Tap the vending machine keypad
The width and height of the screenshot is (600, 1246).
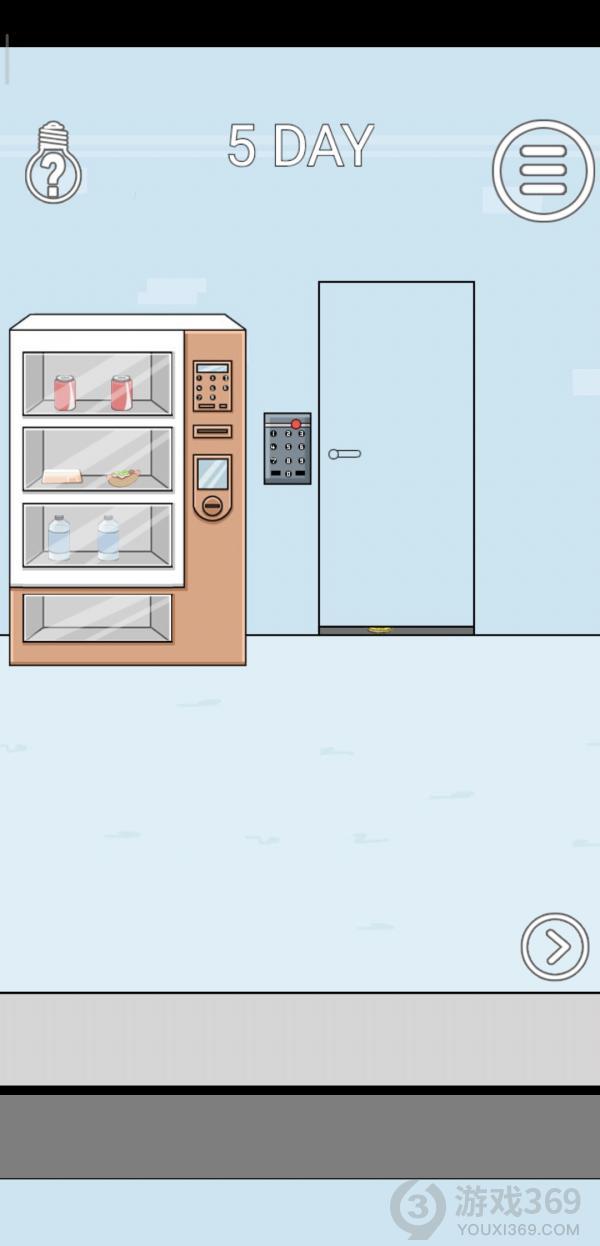click(212, 386)
